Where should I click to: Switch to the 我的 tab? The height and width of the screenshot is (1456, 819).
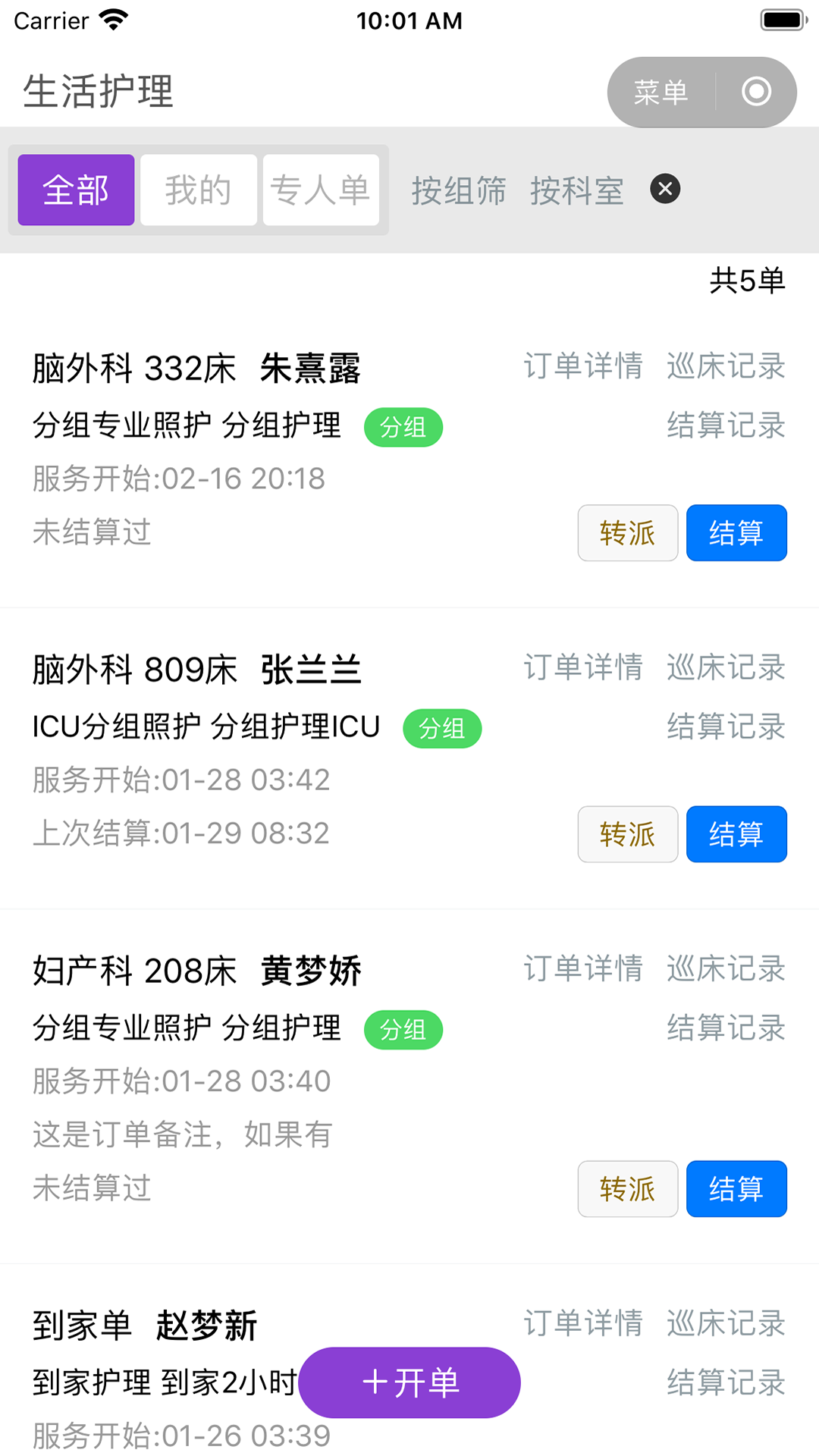198,190
